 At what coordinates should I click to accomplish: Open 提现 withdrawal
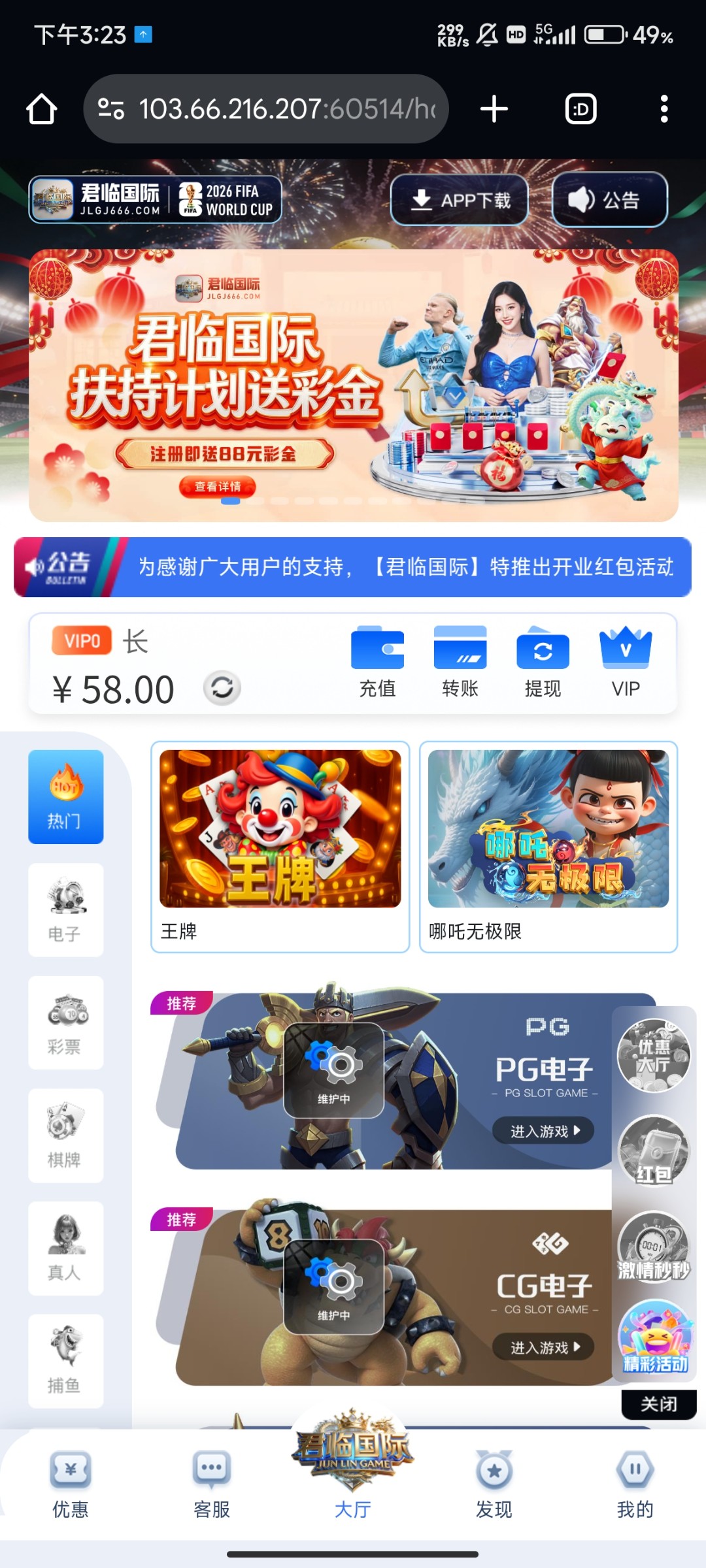543,661
